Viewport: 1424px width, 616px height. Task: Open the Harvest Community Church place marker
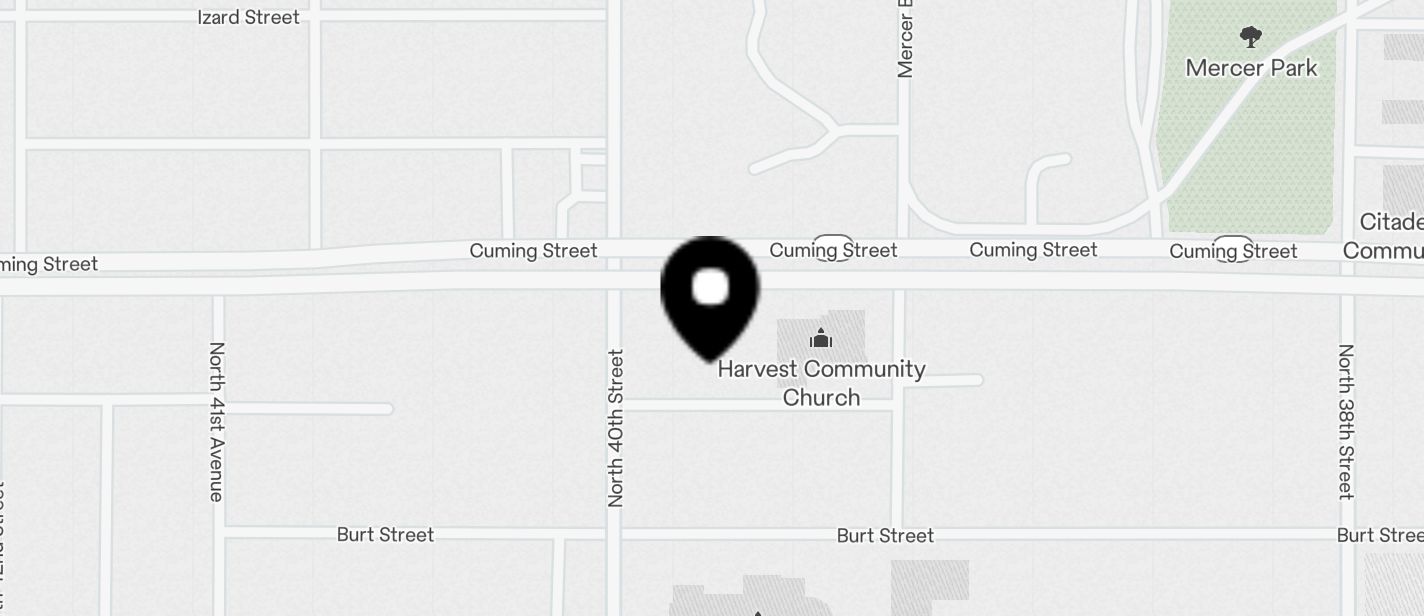(x=821, y=338)
